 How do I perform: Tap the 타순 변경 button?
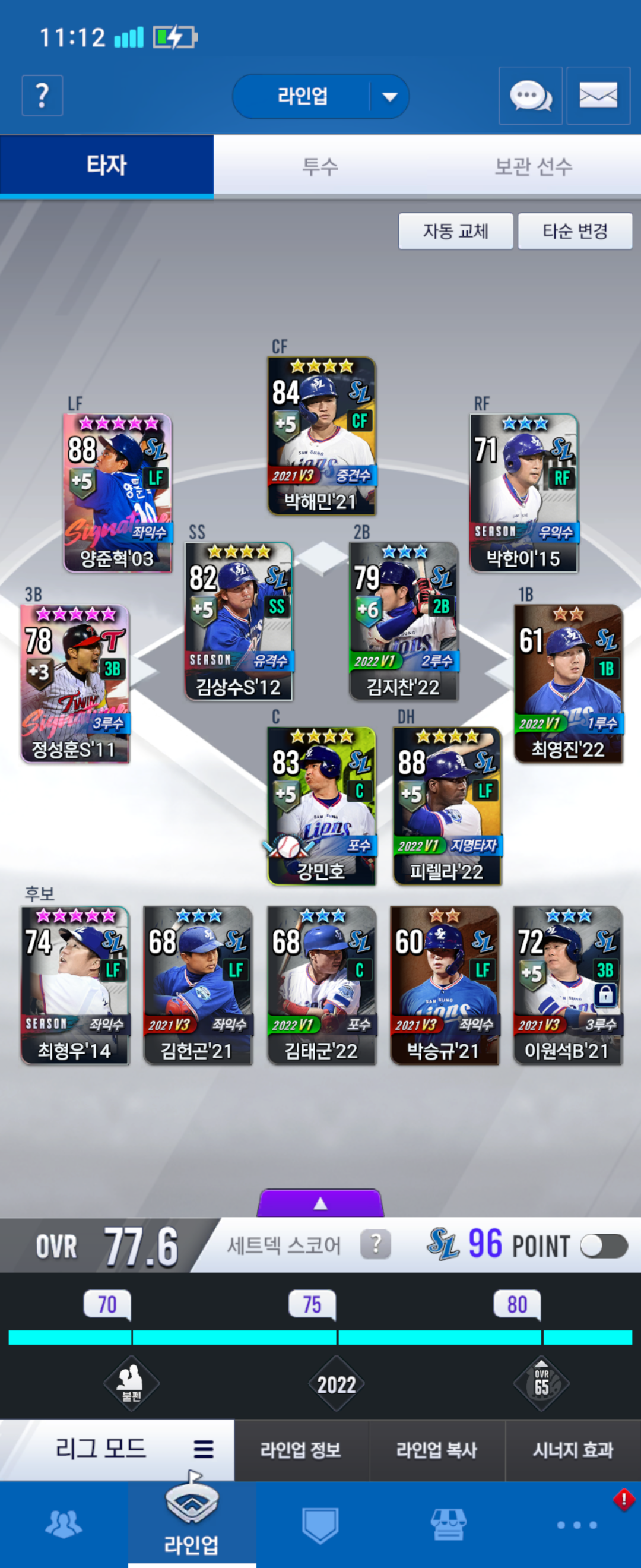pyautogui.click(x=575, y=230)
